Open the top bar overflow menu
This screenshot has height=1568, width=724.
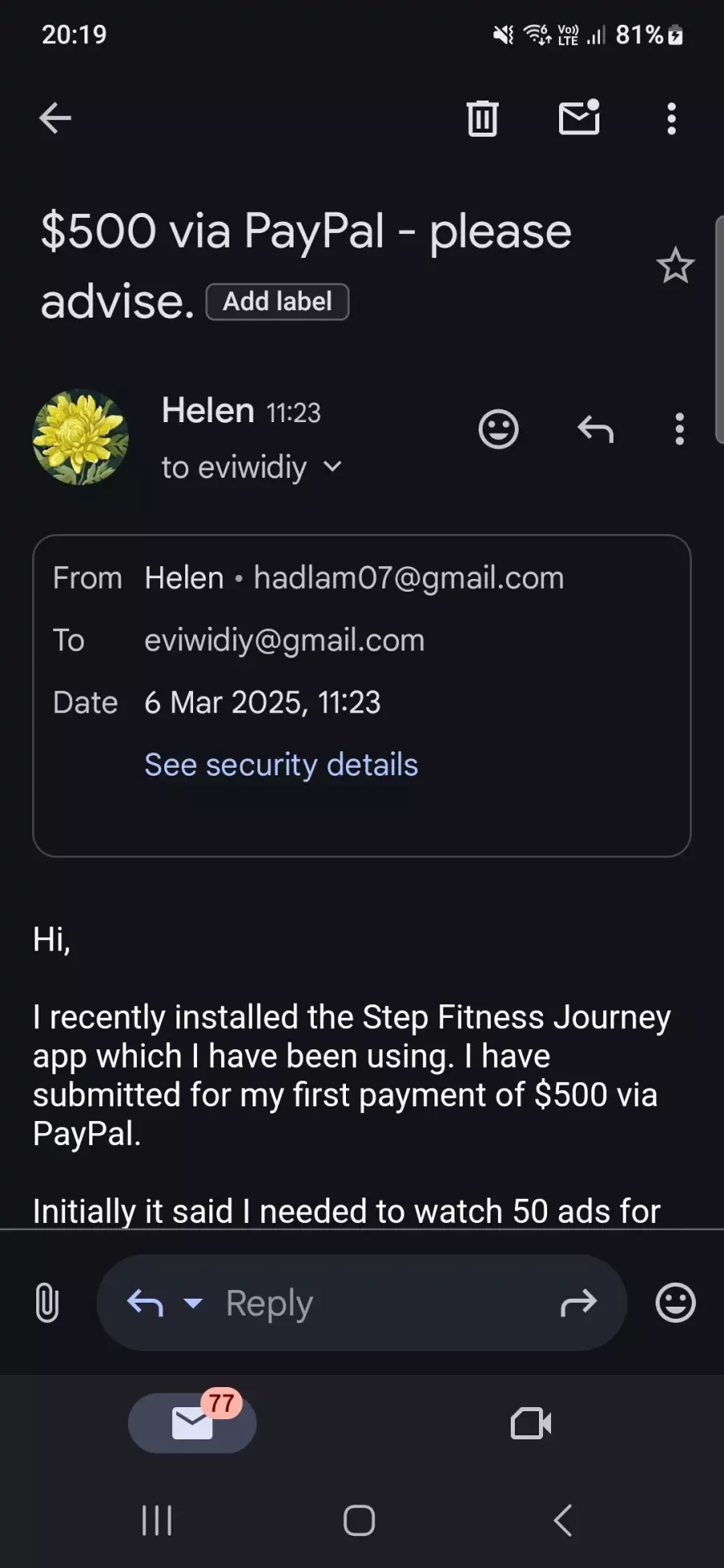tap(672, 119)
